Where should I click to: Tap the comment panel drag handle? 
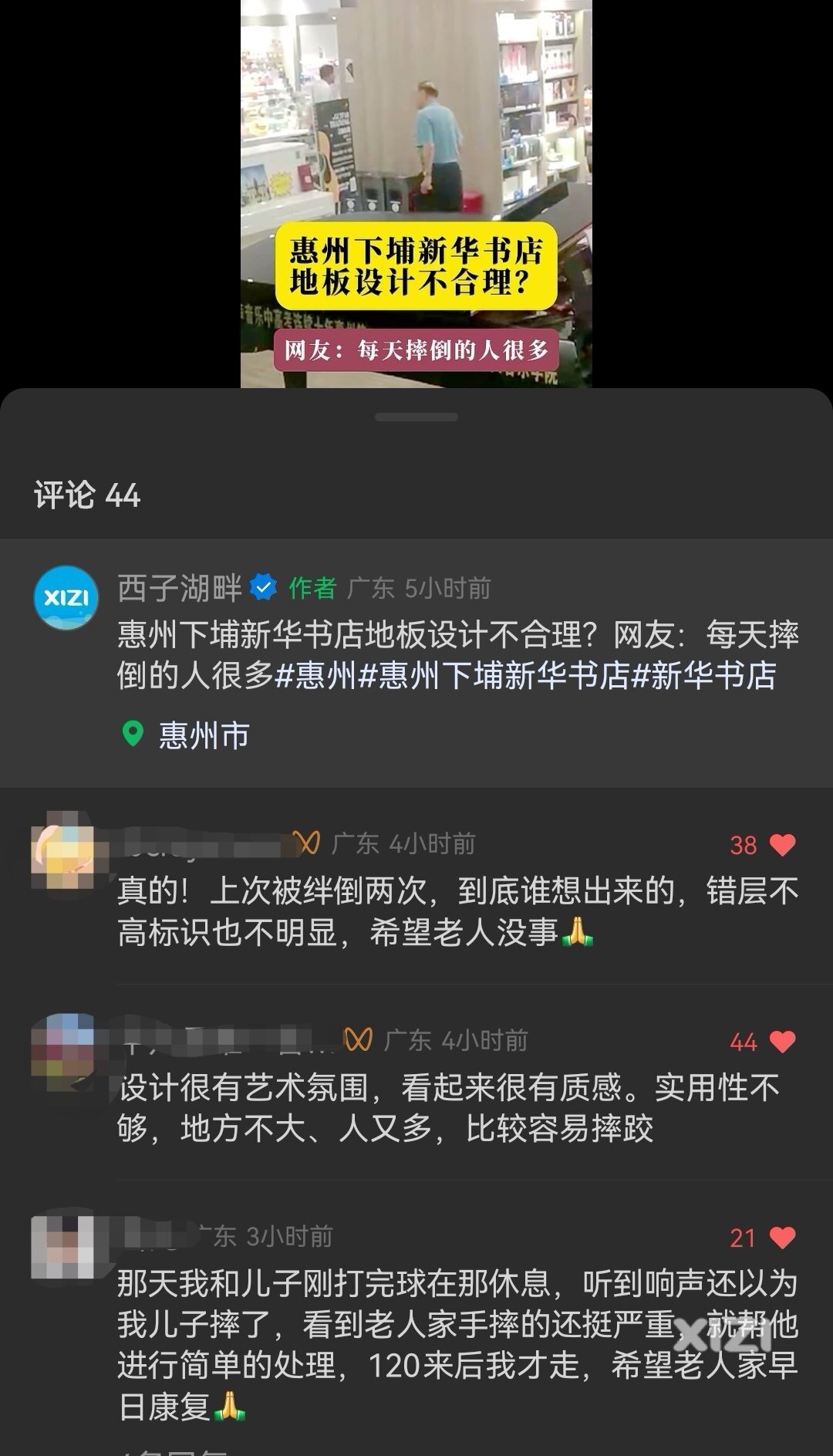[416, 417]
